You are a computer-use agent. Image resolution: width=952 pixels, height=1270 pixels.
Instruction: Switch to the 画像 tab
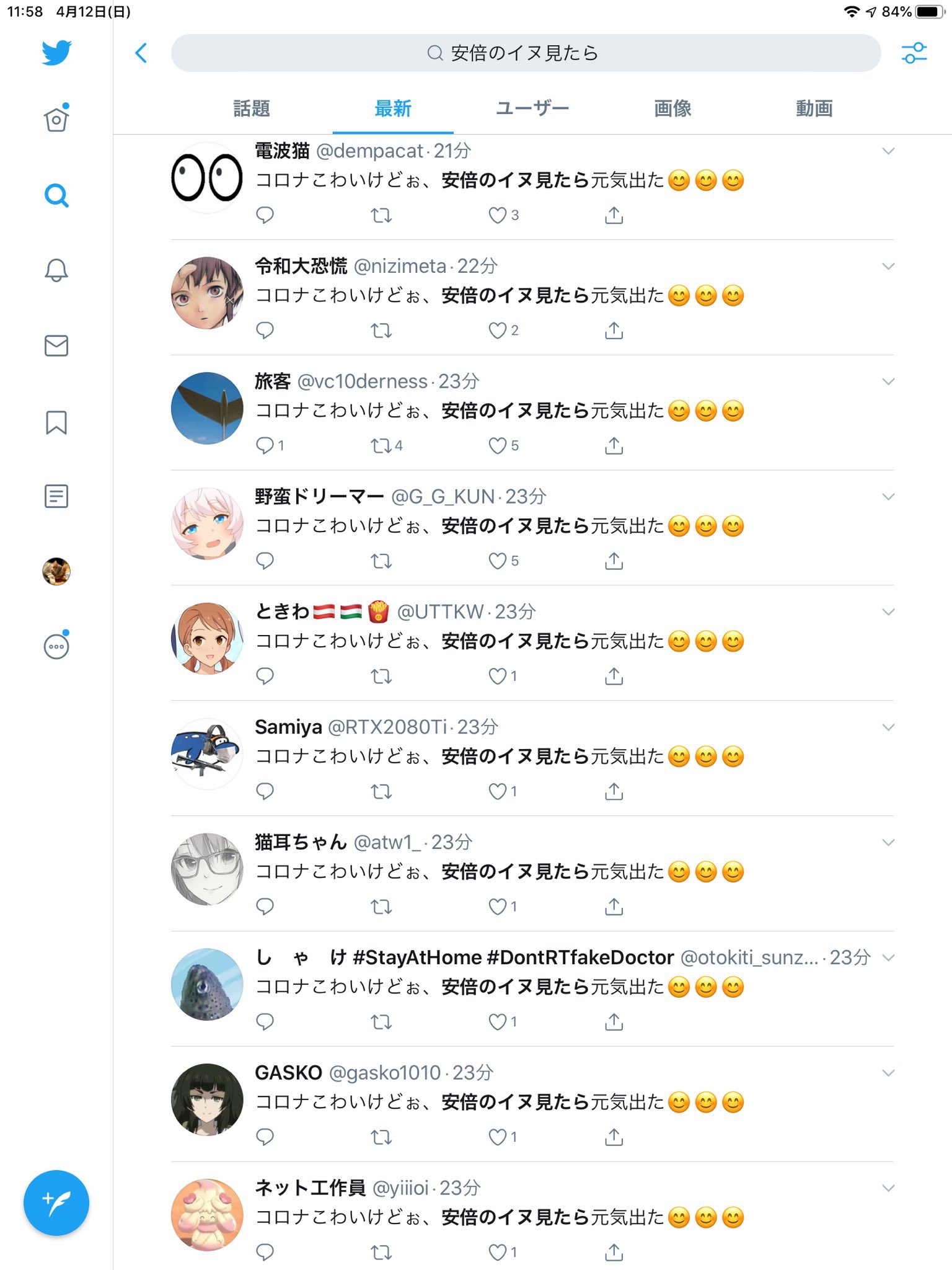(672, 109)
